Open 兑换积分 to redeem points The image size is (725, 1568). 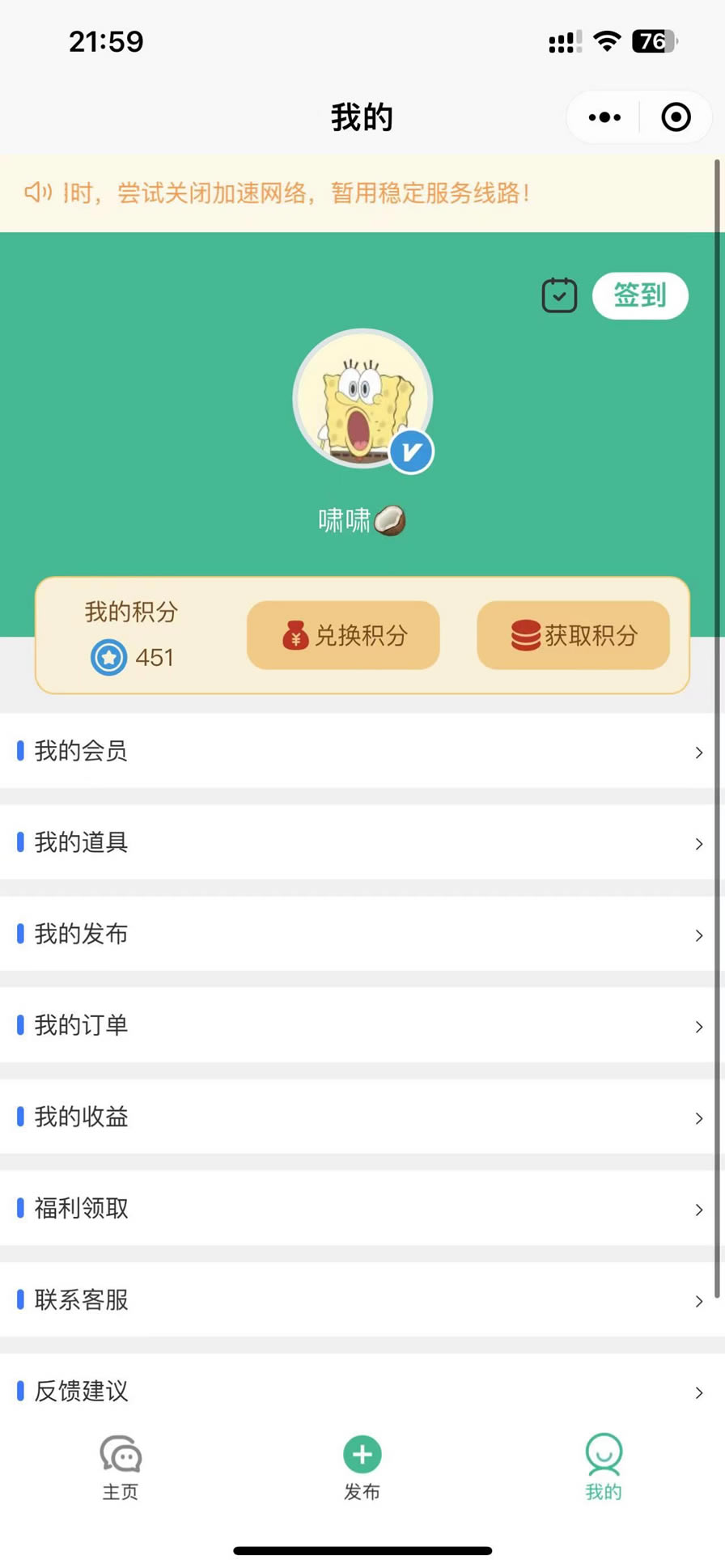pyautogui.click(x=343, y=635)
